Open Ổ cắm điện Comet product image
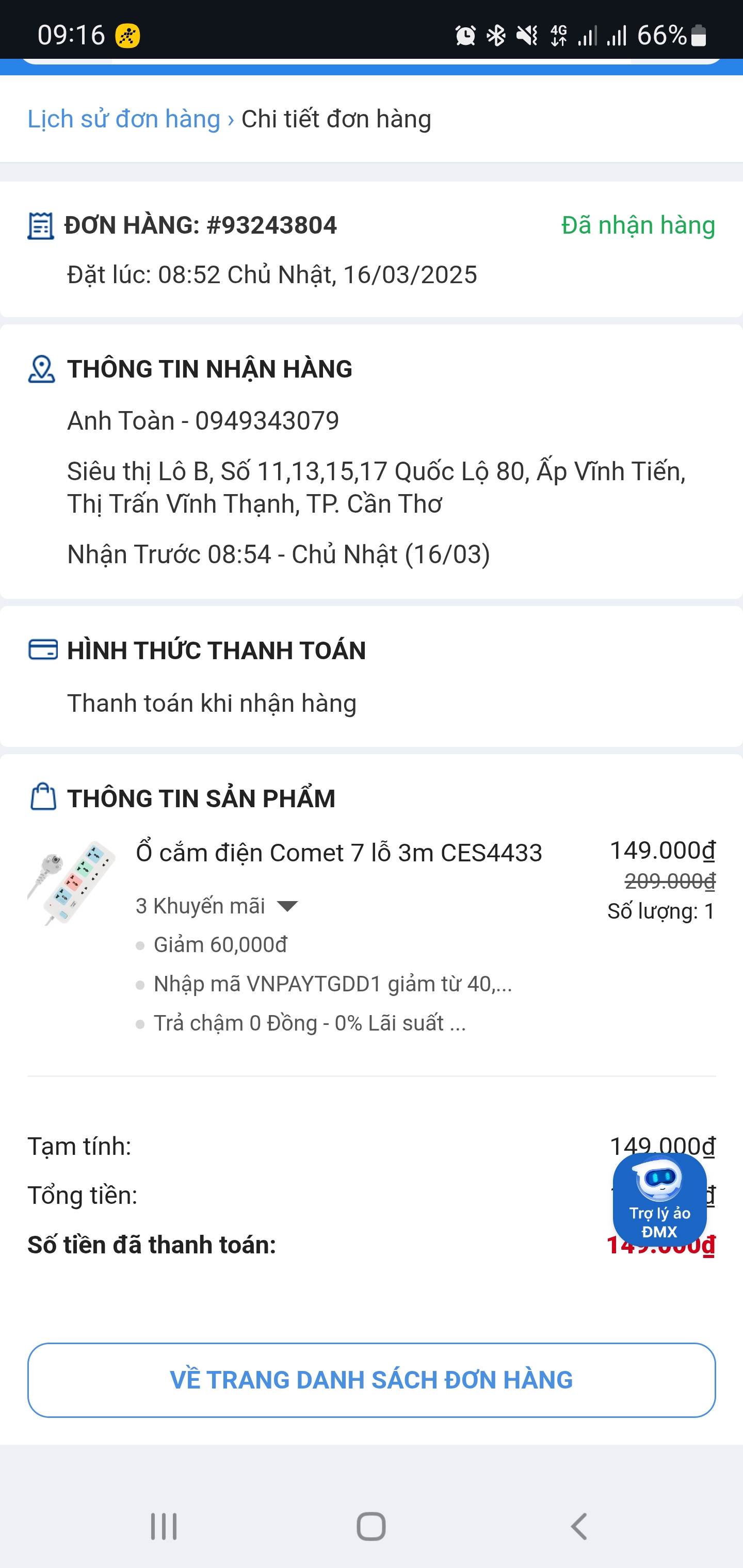The image size is (743, 1568). 71,883
